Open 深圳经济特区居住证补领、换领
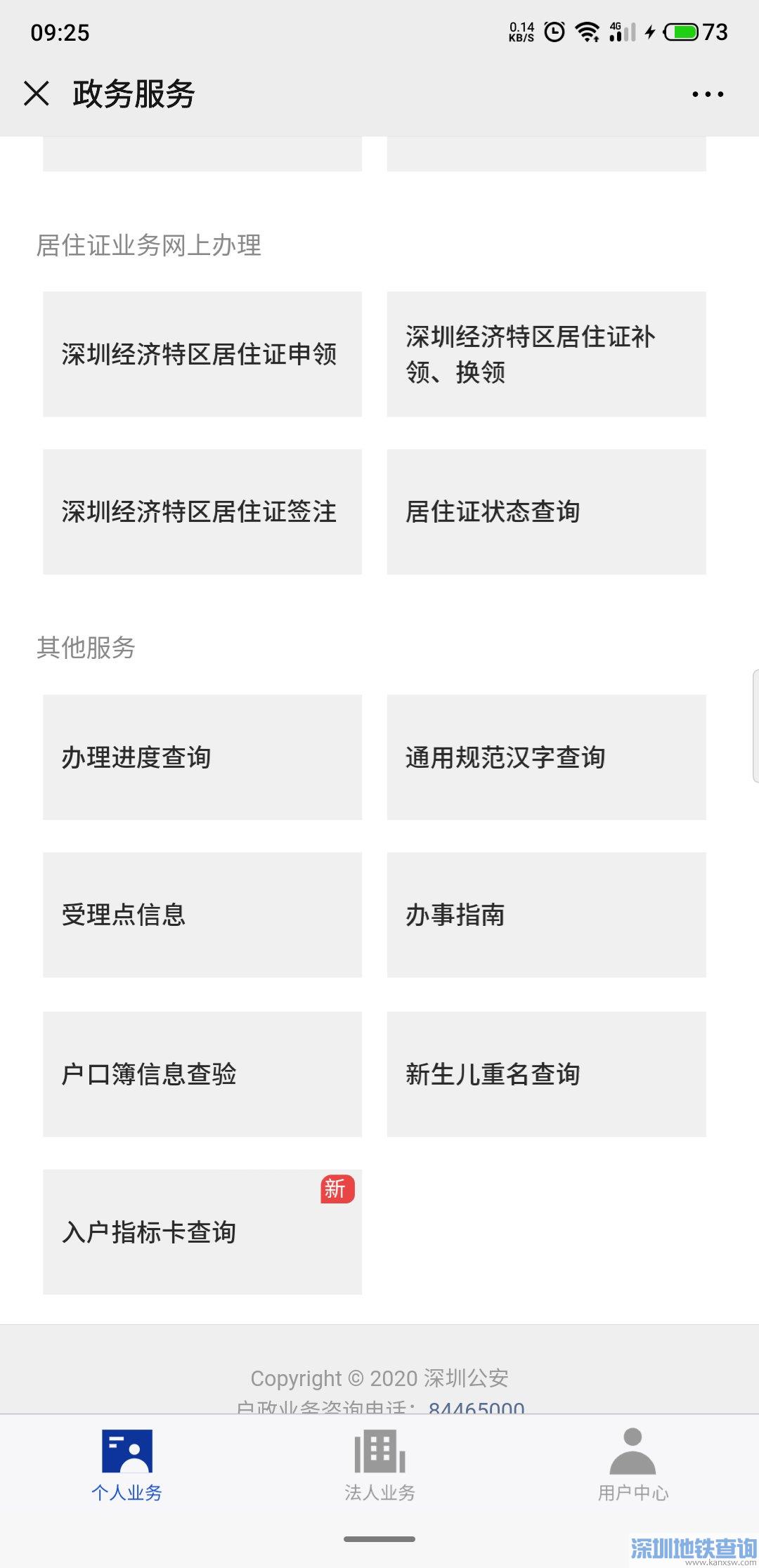Image resolution: width=759 pixels, height=1568 pixels. tap(546, 354)
